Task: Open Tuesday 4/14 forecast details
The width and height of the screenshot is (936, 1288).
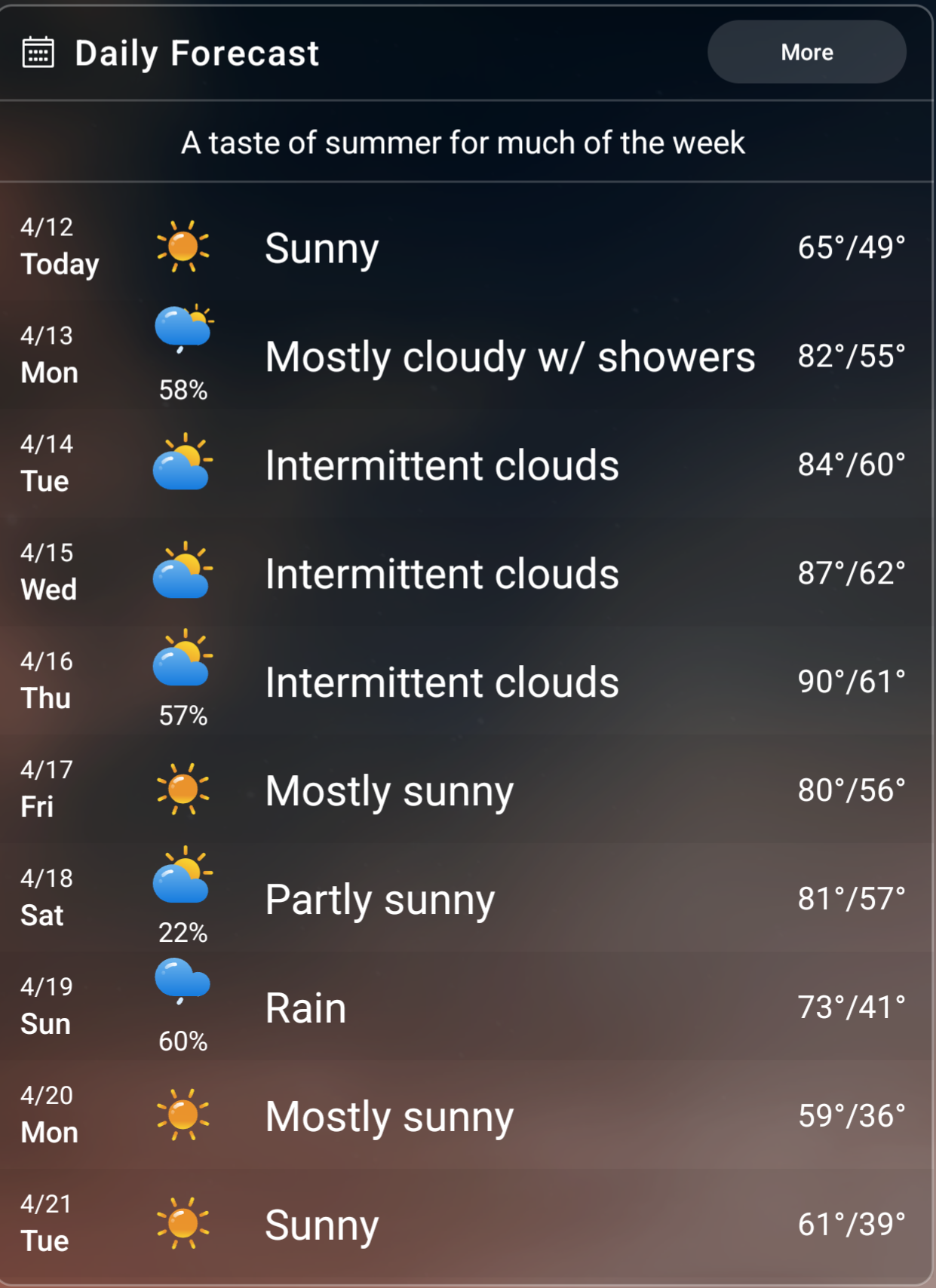Action: point(466,465)
